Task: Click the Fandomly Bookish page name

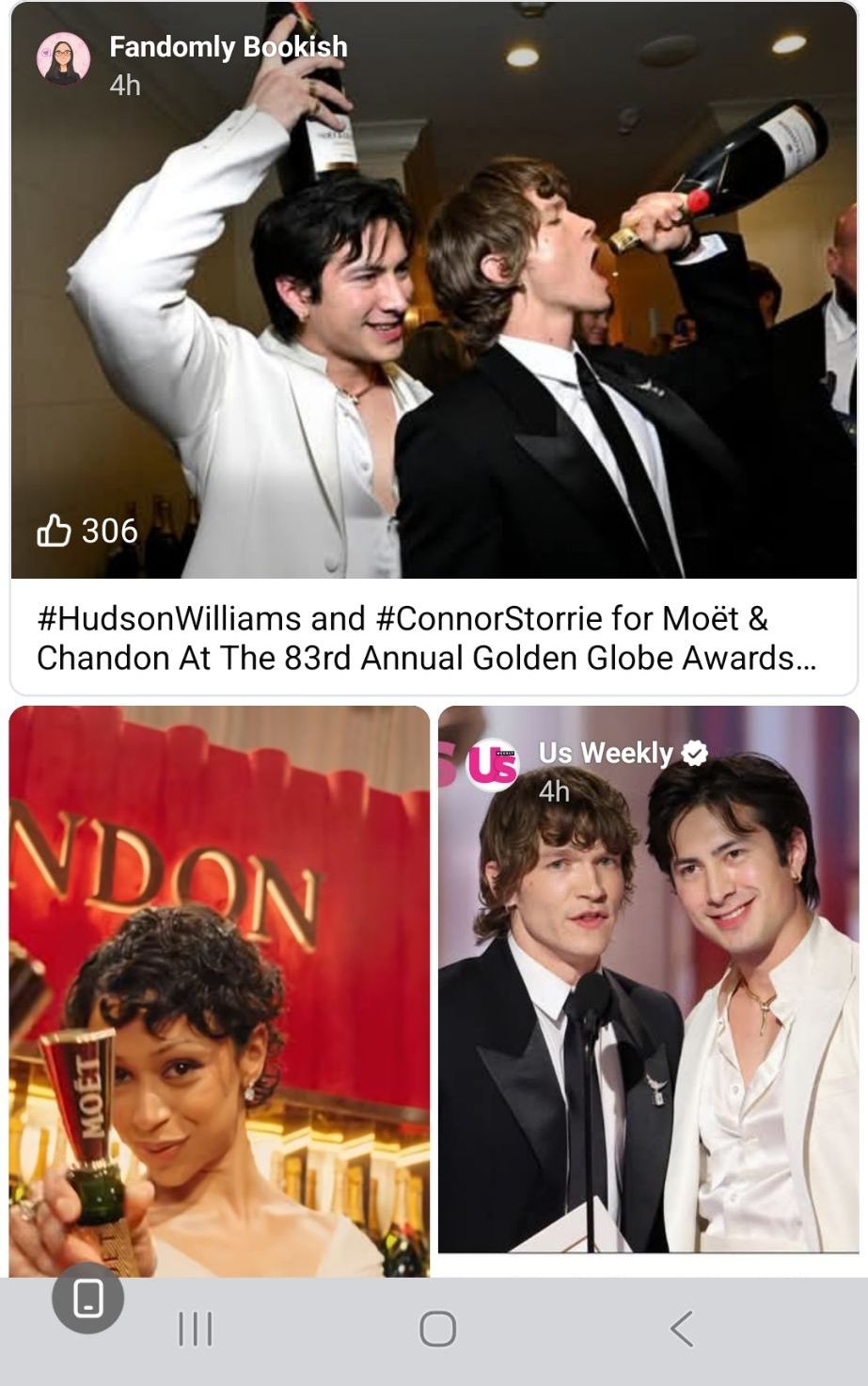Action: pos(228,46)
